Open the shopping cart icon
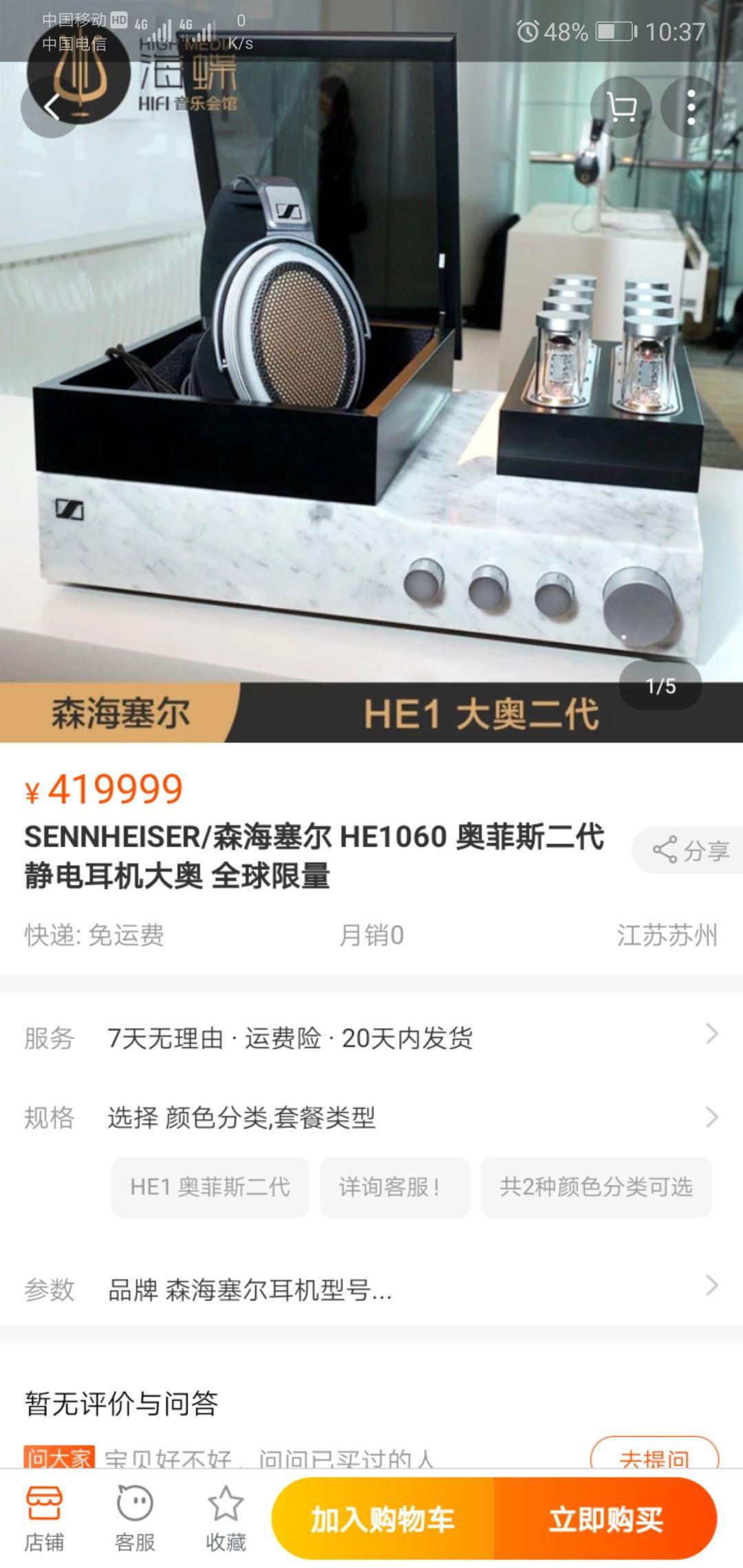 [621, 107]
